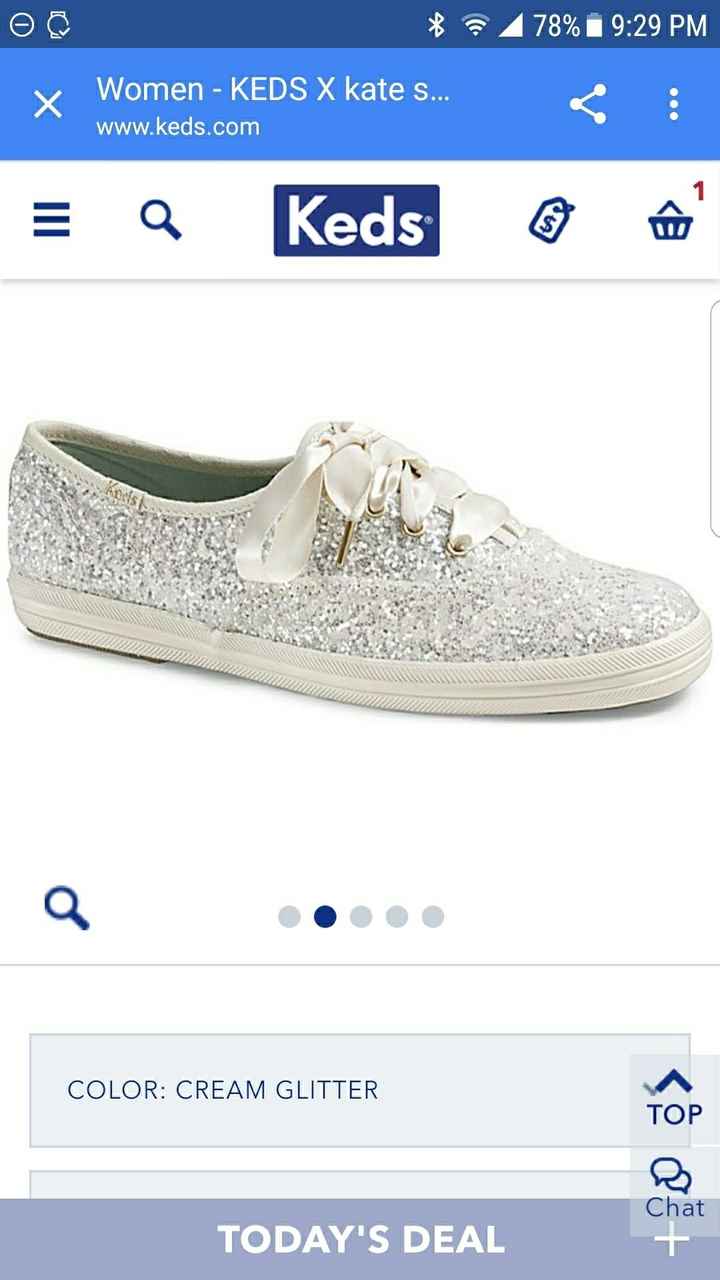Tap the Keds logo to go home

click(357, 221)
